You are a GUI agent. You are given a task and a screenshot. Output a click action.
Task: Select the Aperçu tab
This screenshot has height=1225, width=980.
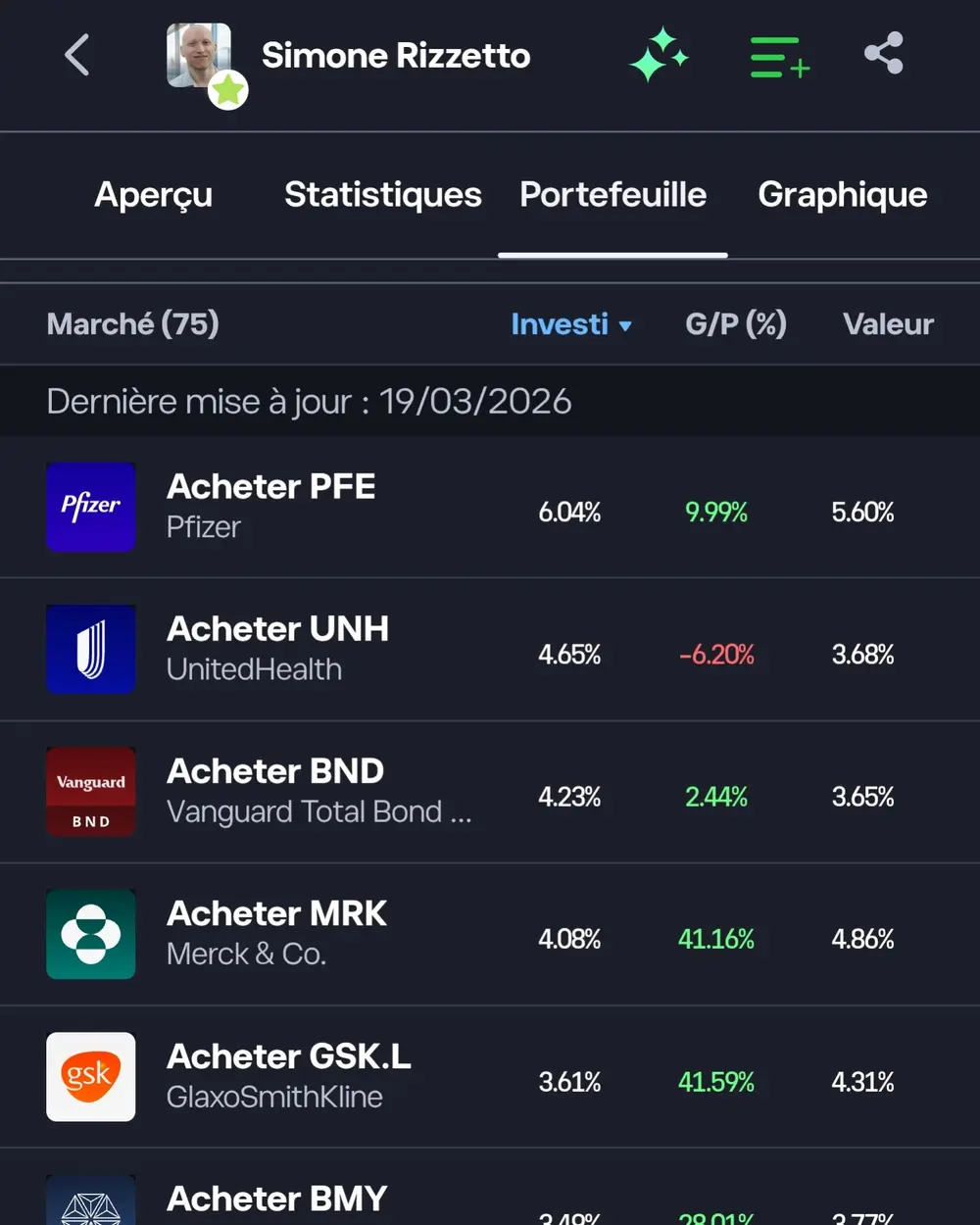tap(153, 195)
